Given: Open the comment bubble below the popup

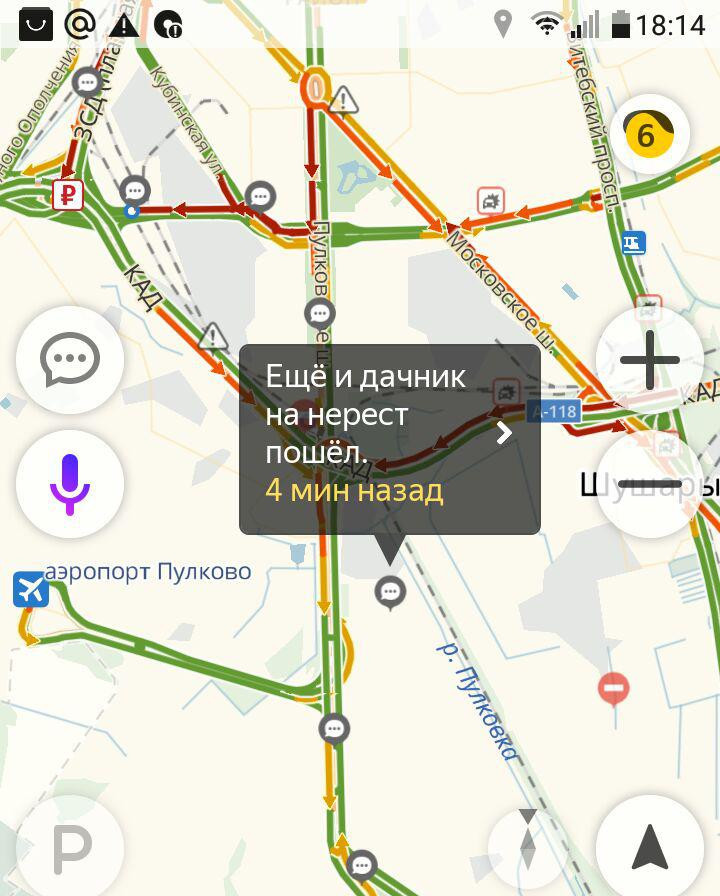Looking at the screenshot, I should point(389,592).
